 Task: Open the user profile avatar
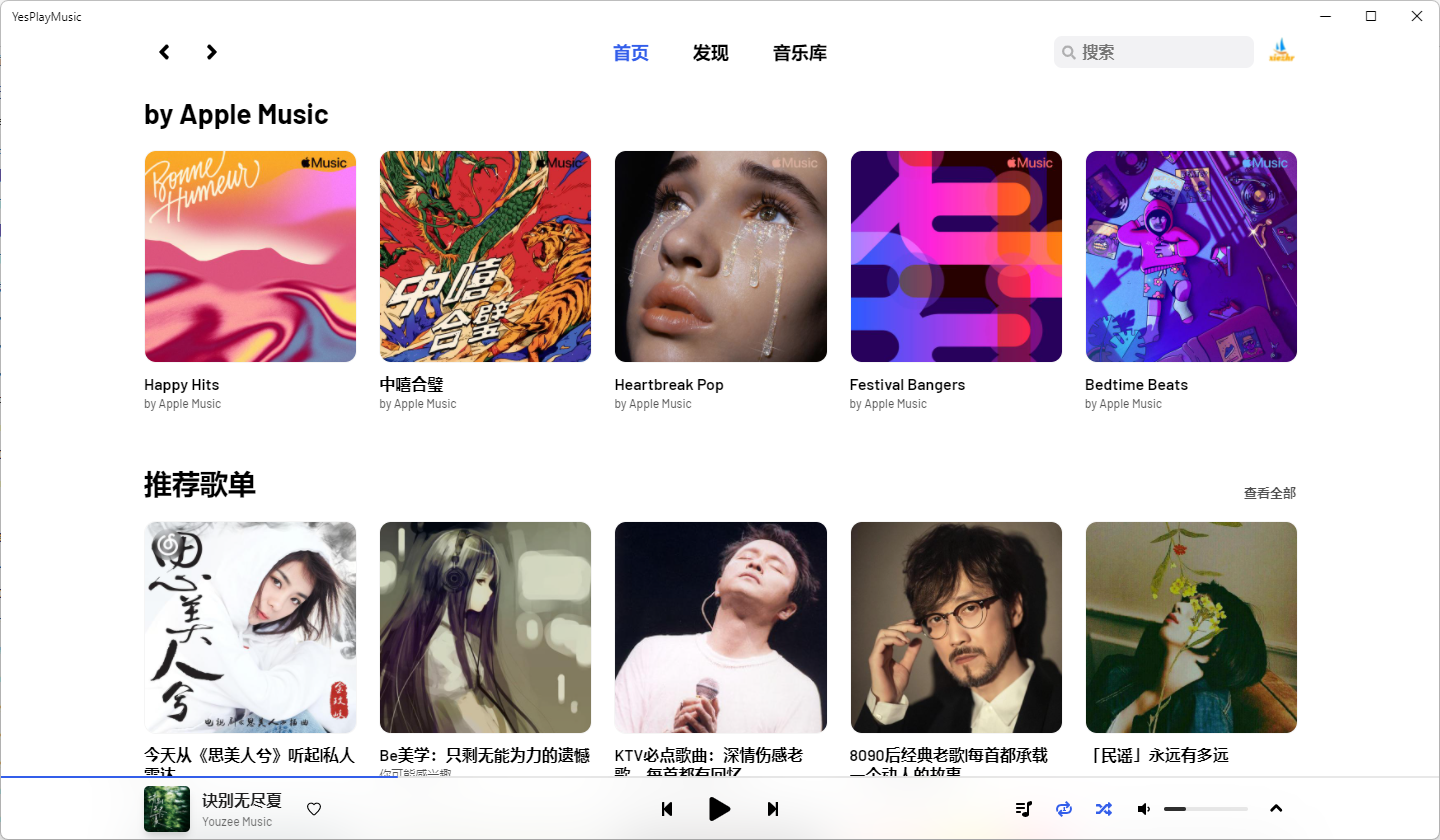tap(1282, 51)
